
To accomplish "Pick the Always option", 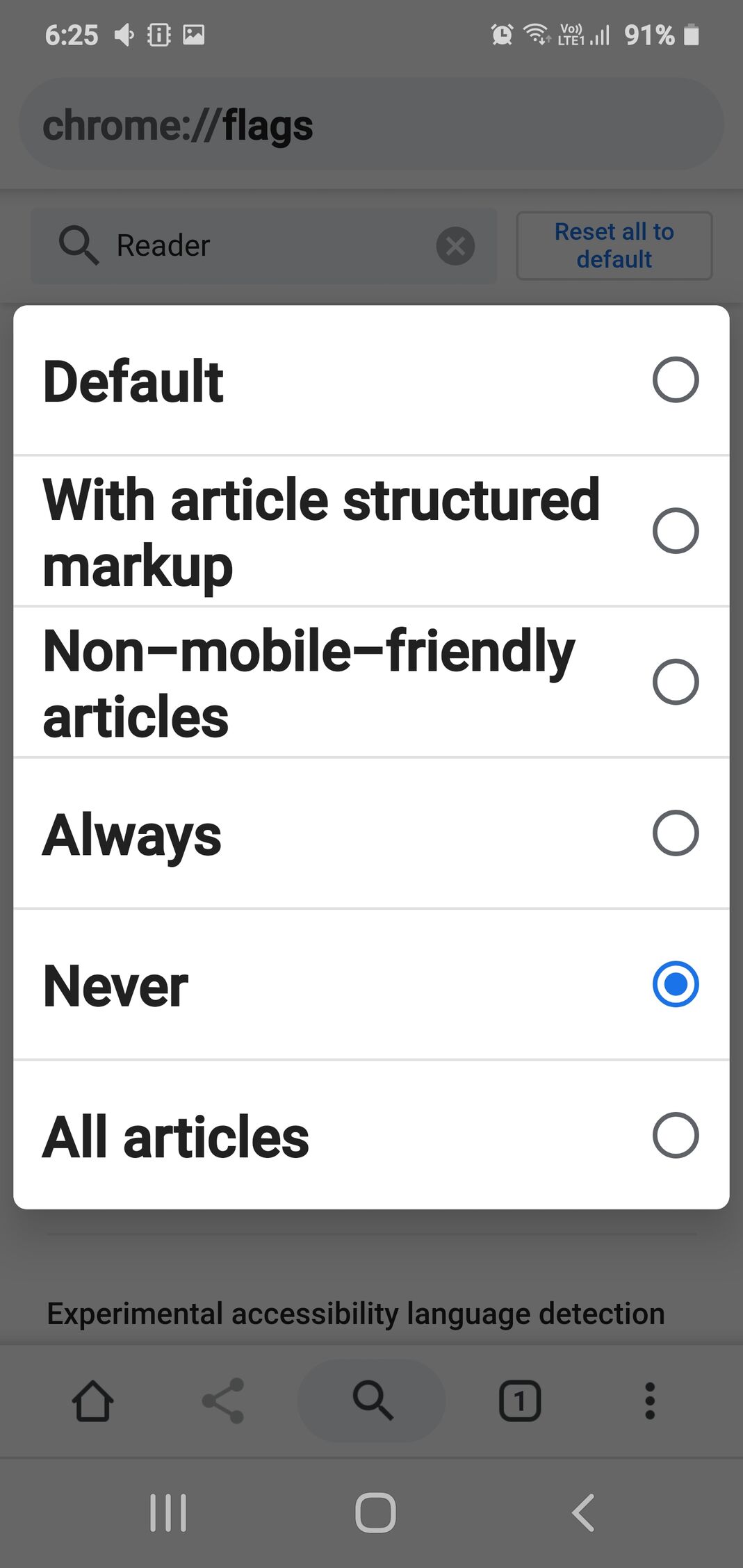I will pyautogui.click(x=371, y=833).
